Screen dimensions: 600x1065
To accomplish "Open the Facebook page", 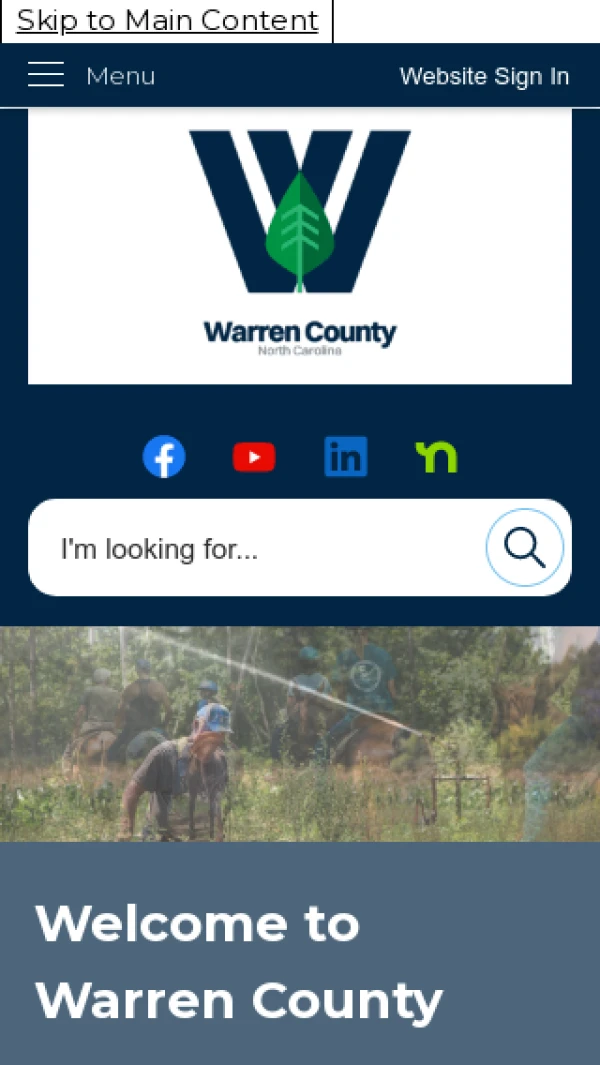I will 164,457.
